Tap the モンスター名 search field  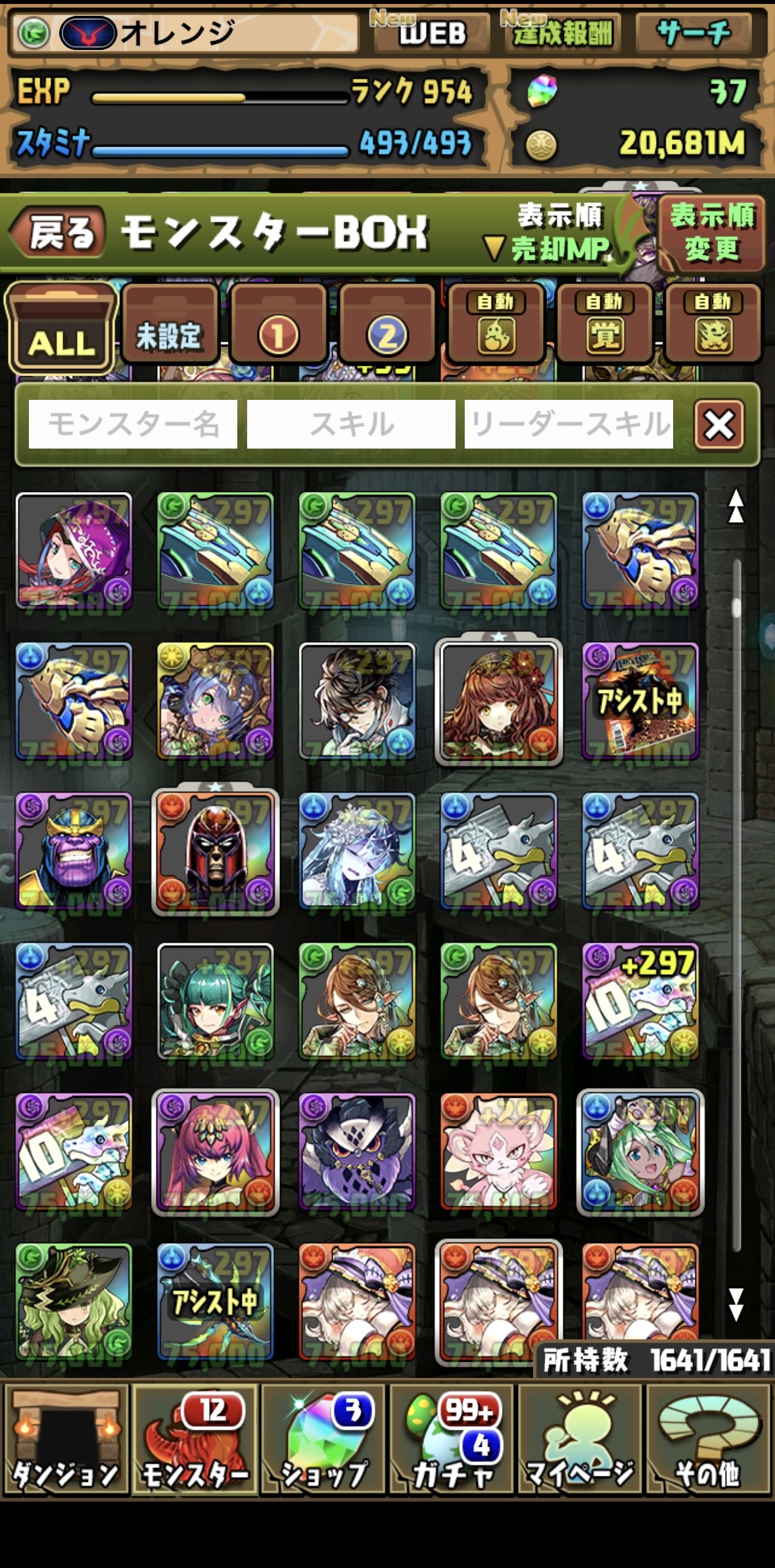(x=133, y=424)
